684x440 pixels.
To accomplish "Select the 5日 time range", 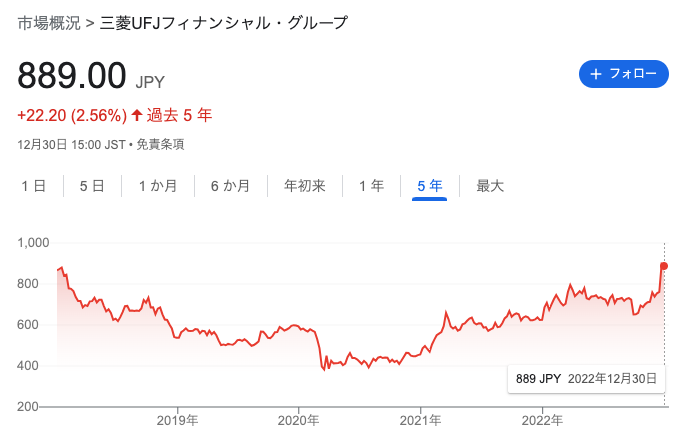I will tap(91, 185).
